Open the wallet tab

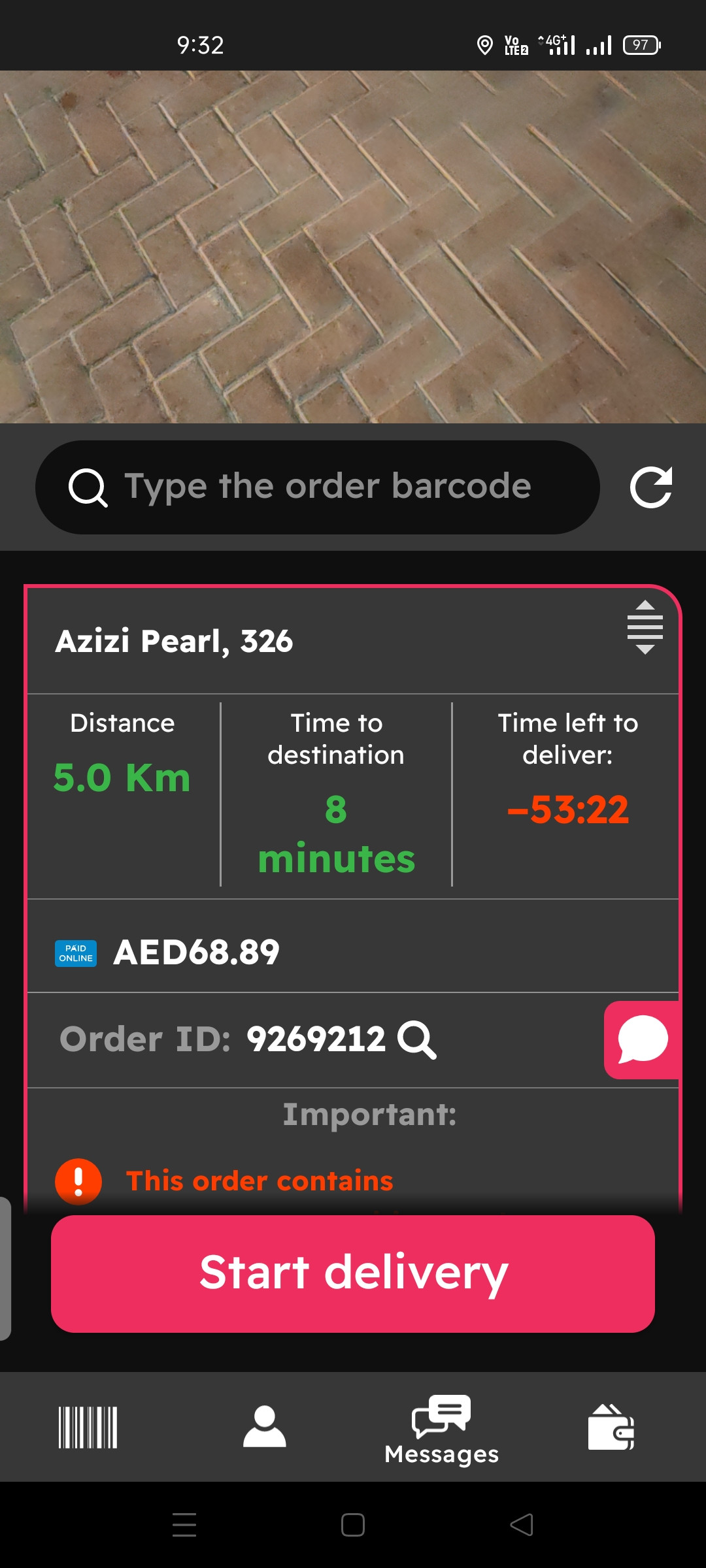coord(611,1428)
